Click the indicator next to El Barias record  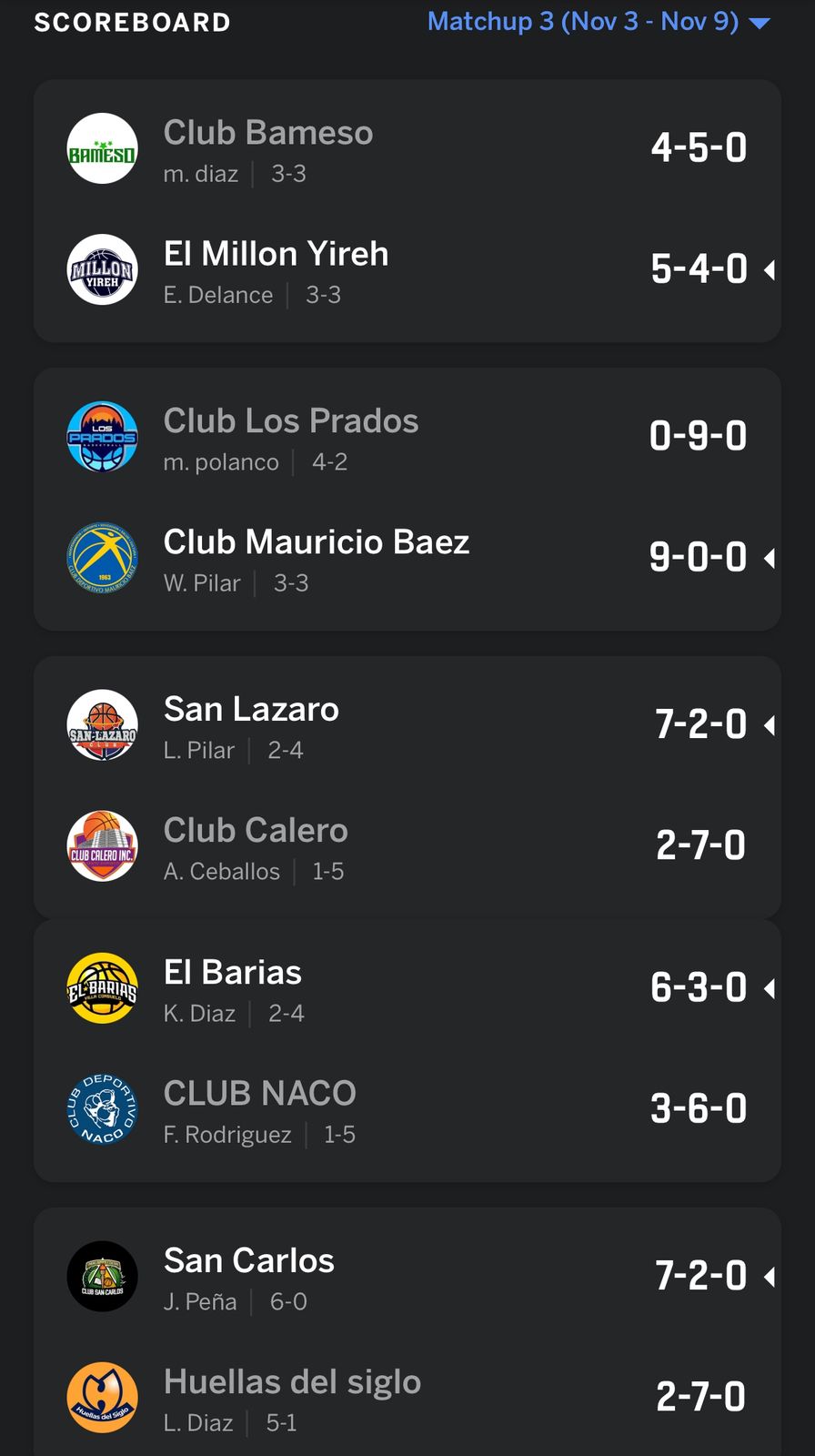pos(771,987)
